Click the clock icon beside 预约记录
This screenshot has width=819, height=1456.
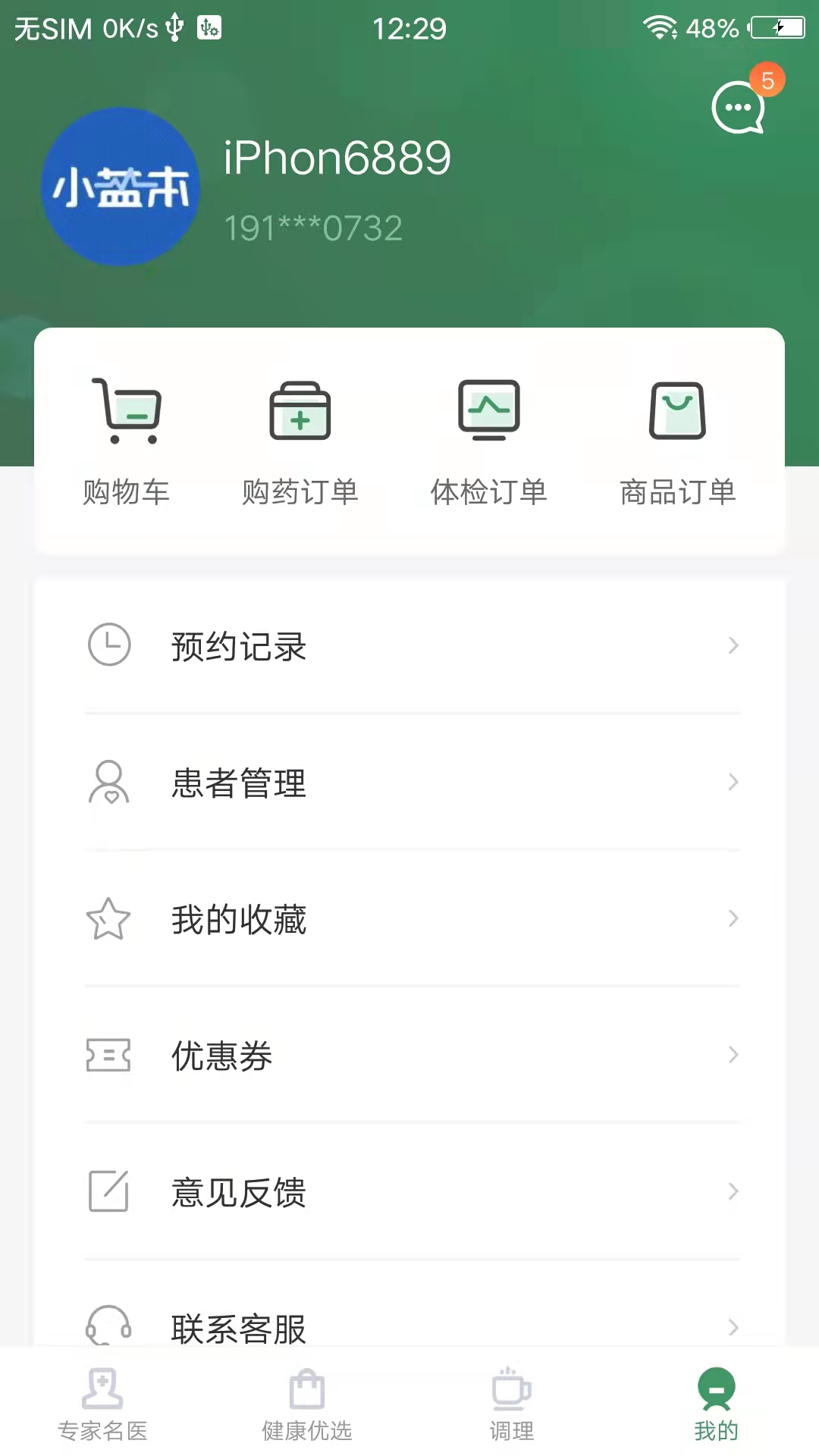(109, 645)
